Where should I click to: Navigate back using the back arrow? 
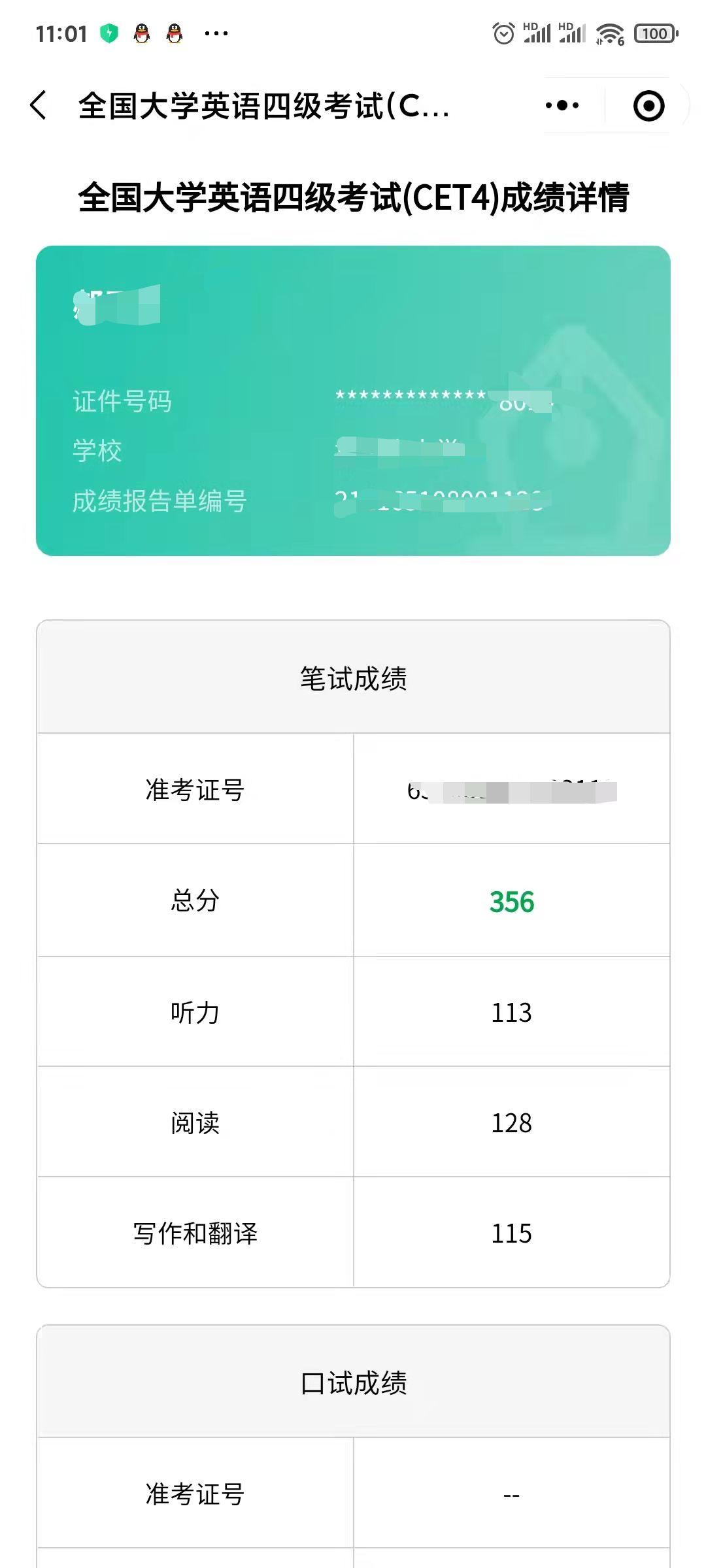click(x=39, y=105)
